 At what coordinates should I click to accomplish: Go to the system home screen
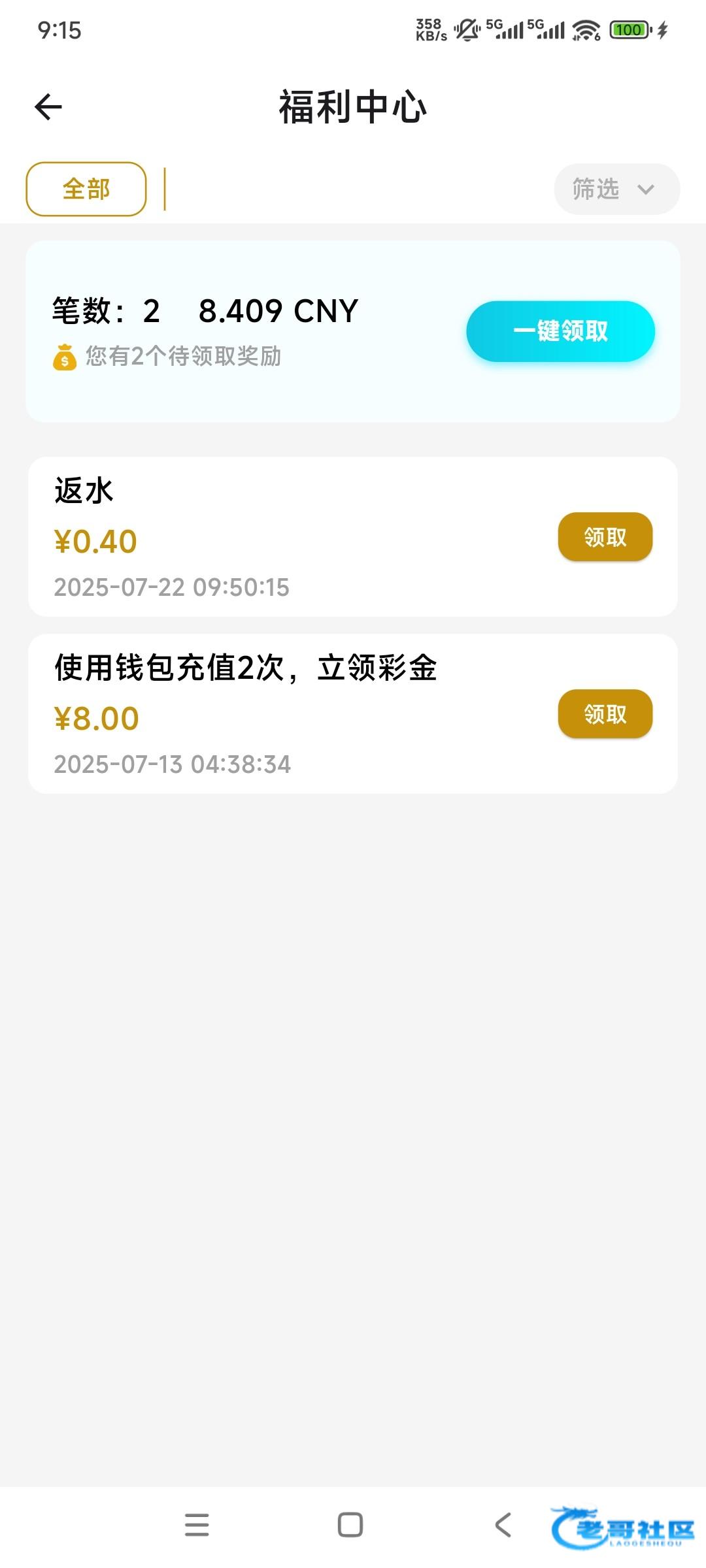coord(350,1525)
